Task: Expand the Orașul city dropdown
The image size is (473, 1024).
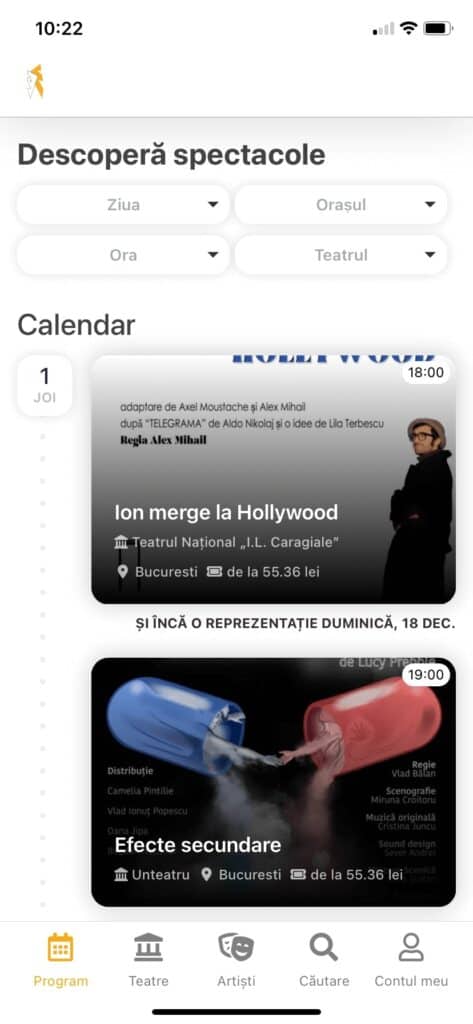Action: click(341, 204)
